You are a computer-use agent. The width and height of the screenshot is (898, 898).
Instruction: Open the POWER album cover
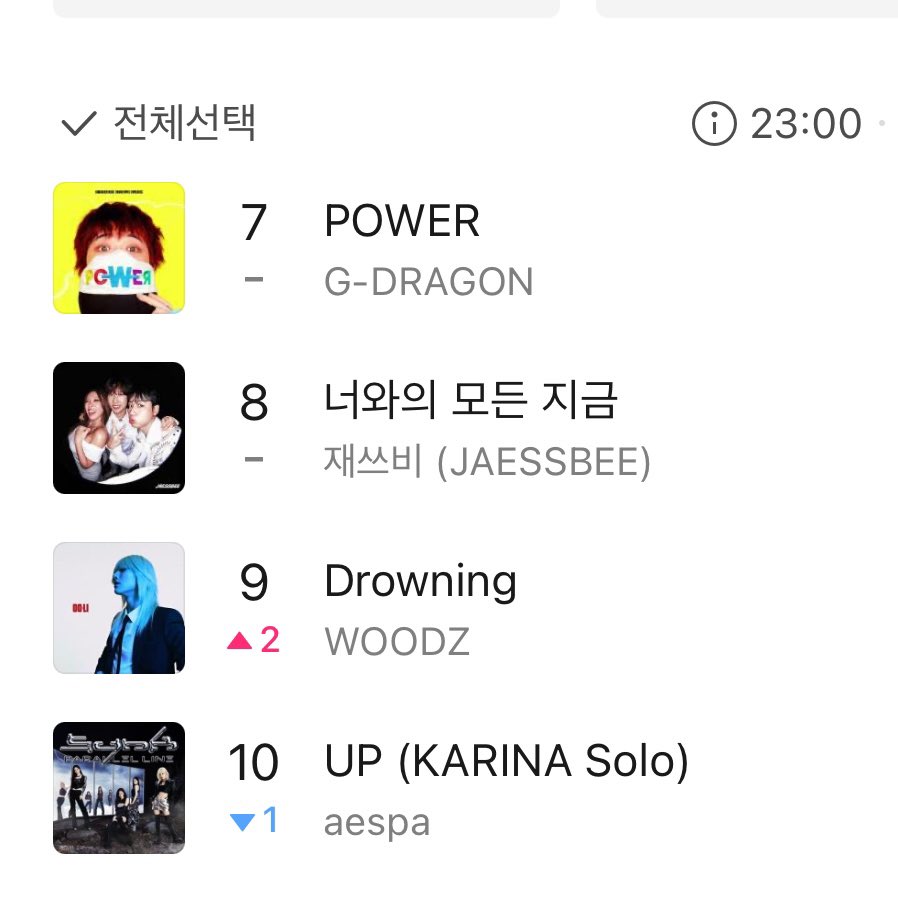(x=119, y=248)
